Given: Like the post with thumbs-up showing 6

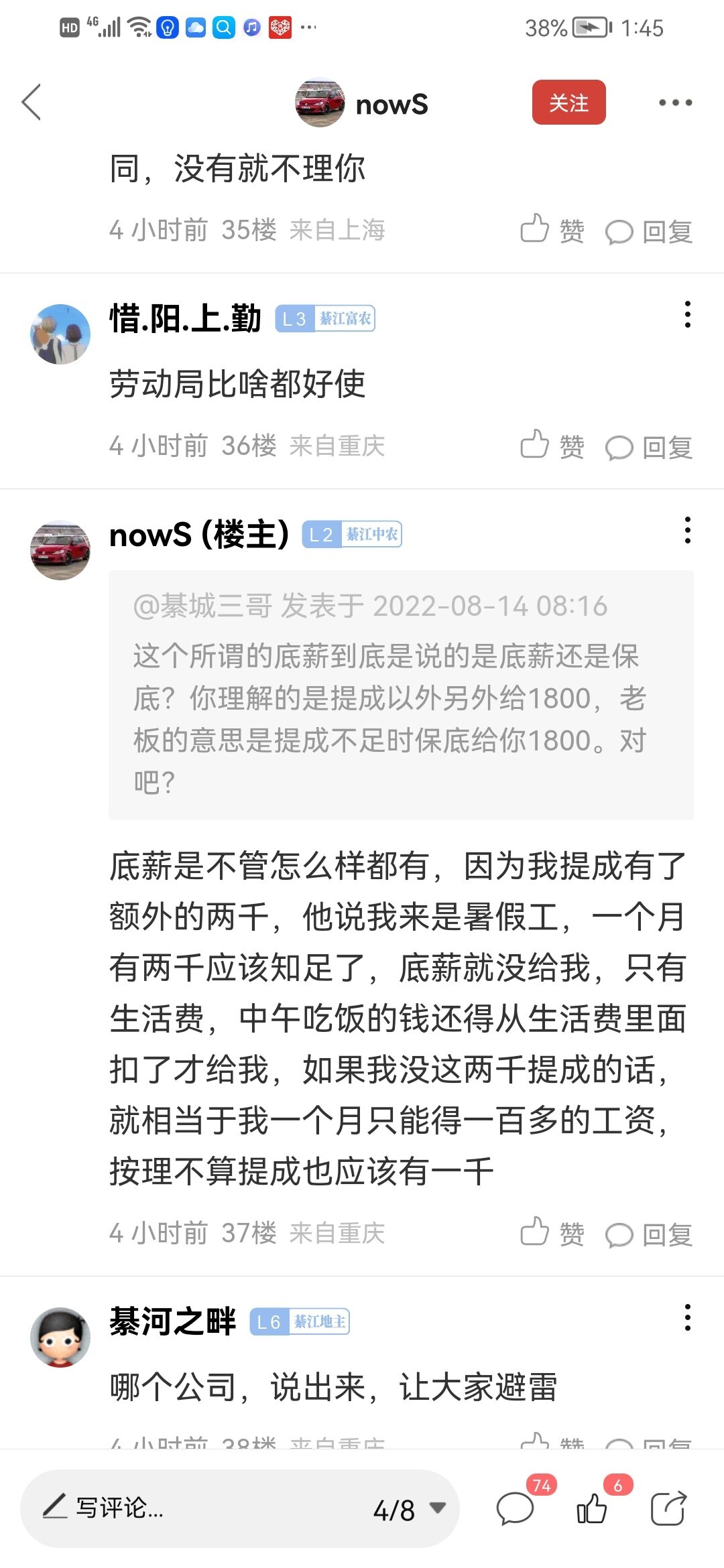Looking at the screenshot, I should pyautogui.click(x=592, y=1508).
